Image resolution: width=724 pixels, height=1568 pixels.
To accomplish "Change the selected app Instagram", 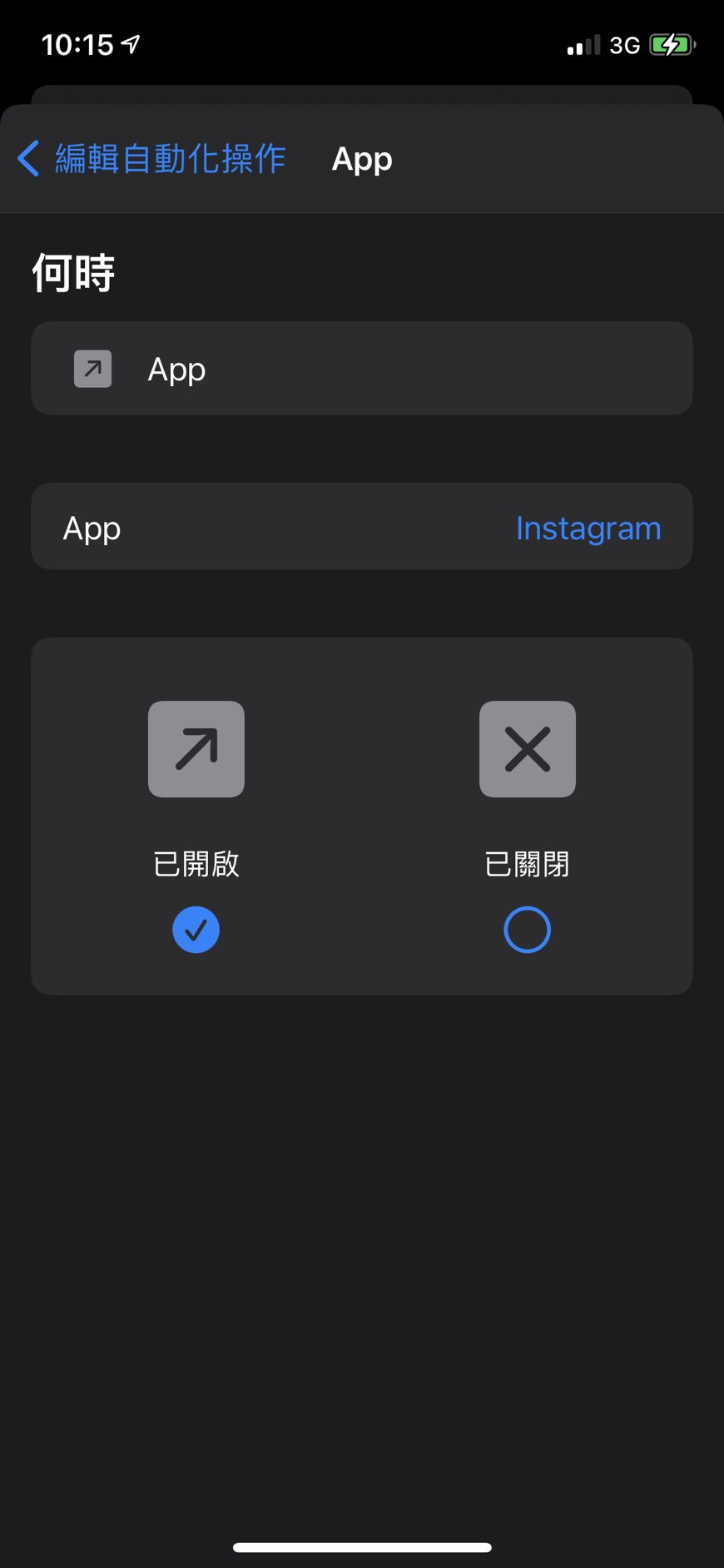I will point(588,528).
